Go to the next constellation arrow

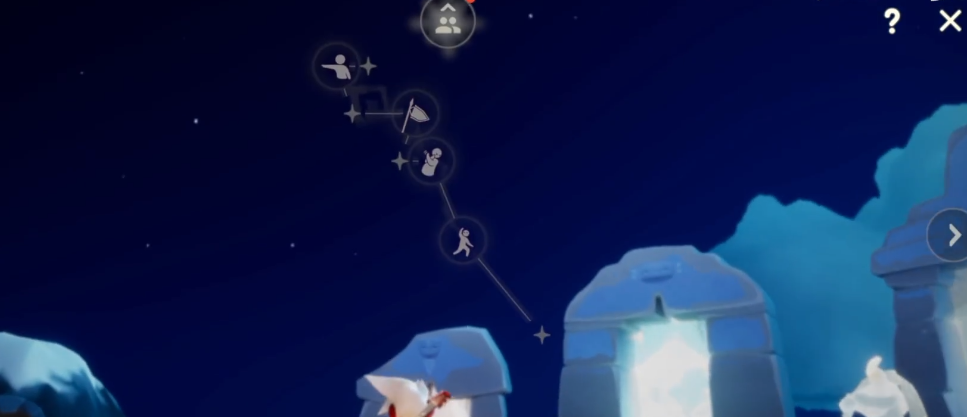[948, 236]
